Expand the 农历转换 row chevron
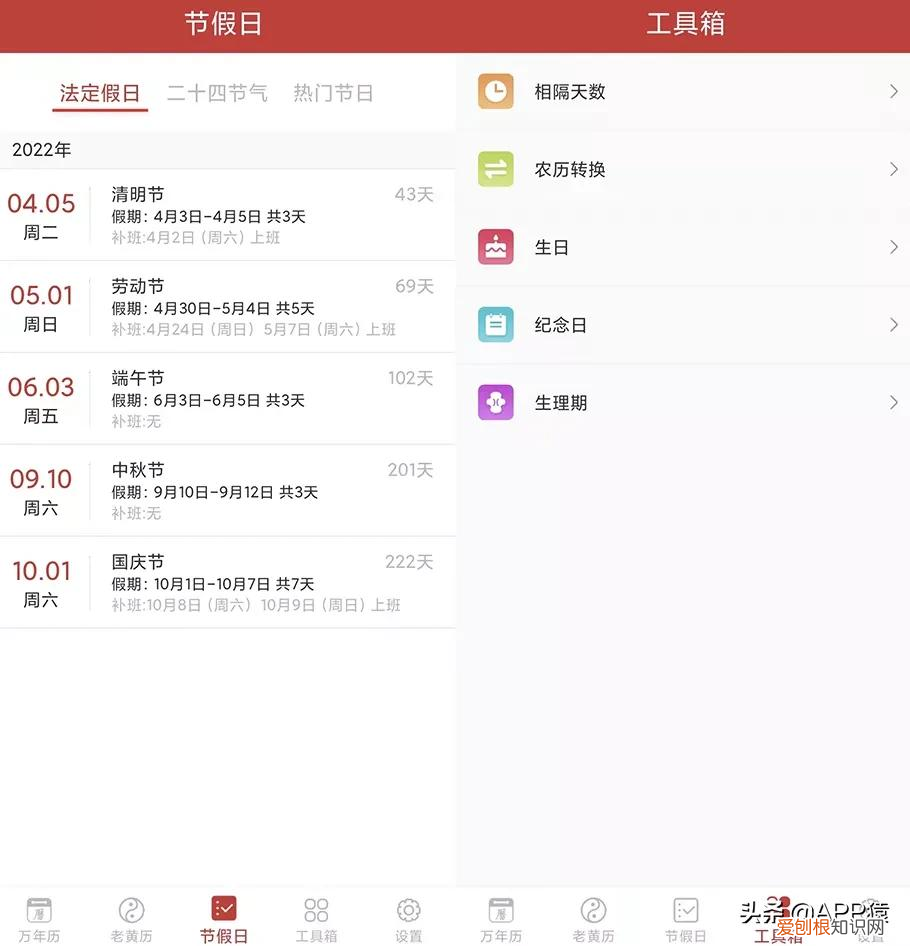Image resolution: width=910 pixels, height=946 pixels. (x=893, y=169)
